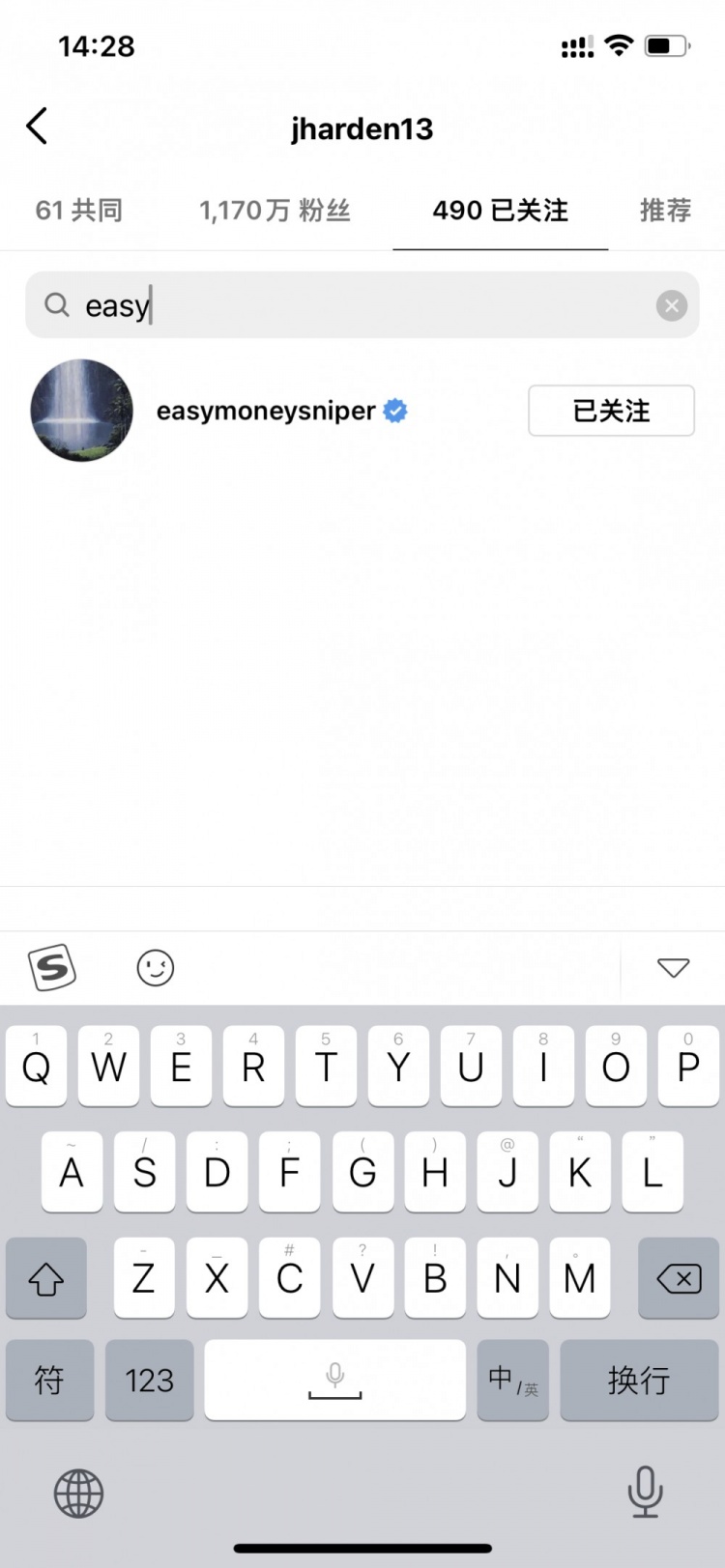Image resolution: width=725 pixels, height=1568 pixels.
Task: Clear the search text
Action: coord(671,305)
